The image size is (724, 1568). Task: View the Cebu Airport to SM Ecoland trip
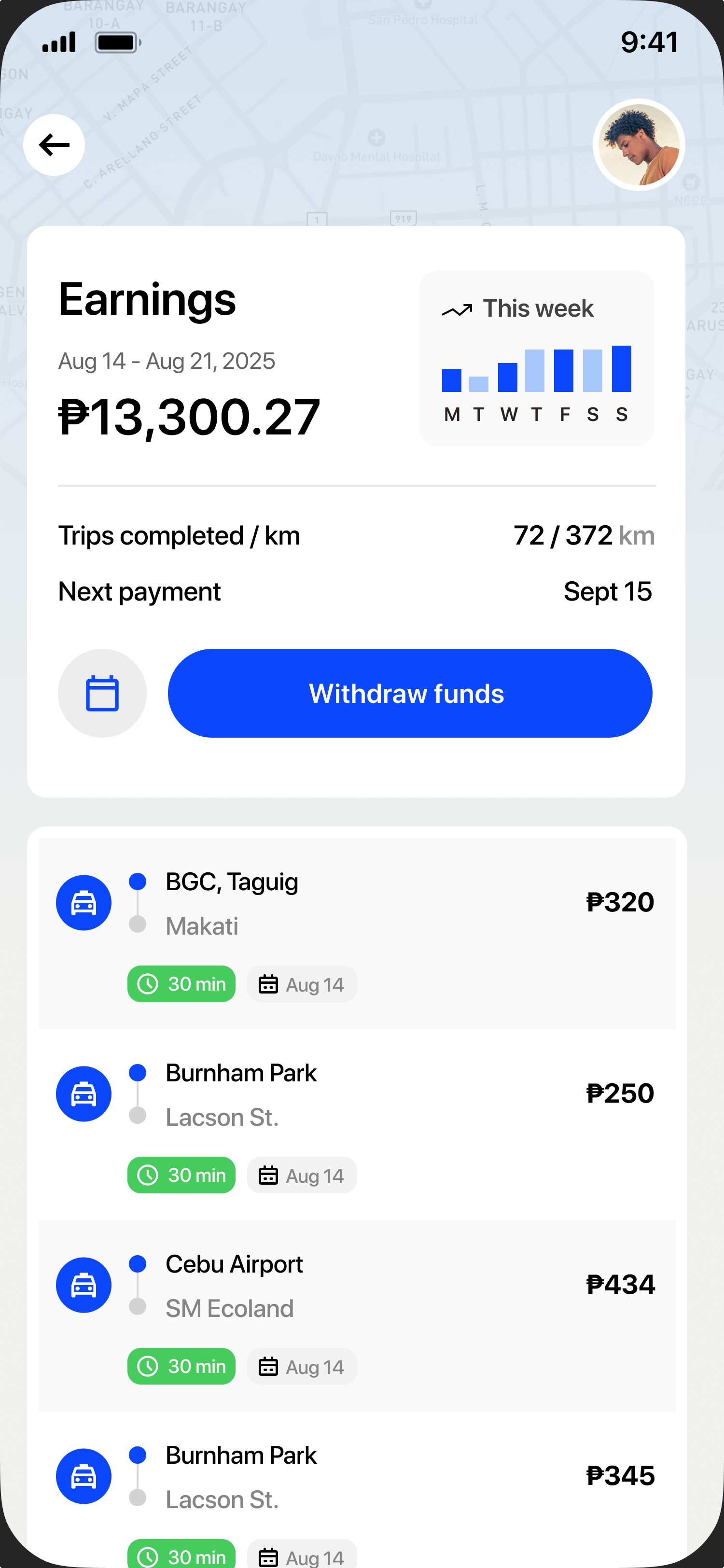357,1316
